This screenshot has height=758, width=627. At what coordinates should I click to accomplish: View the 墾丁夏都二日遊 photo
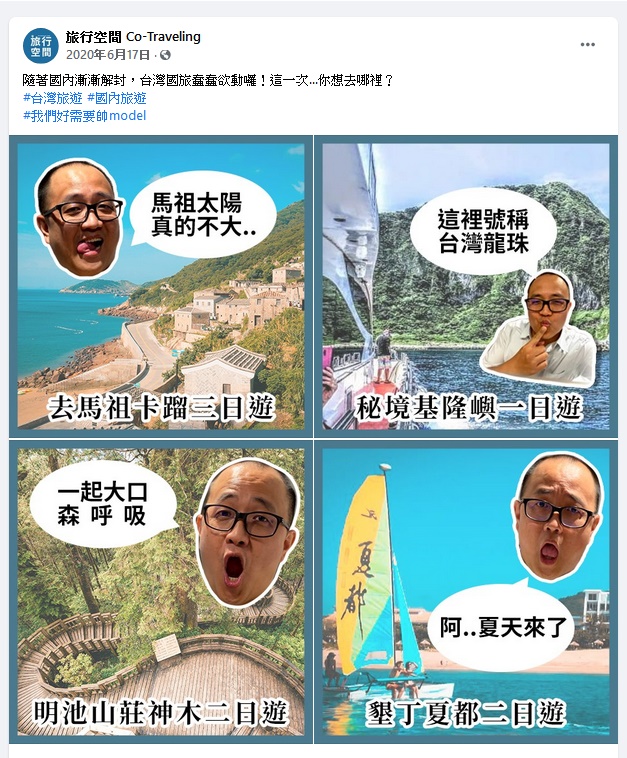tap(466, 592)
